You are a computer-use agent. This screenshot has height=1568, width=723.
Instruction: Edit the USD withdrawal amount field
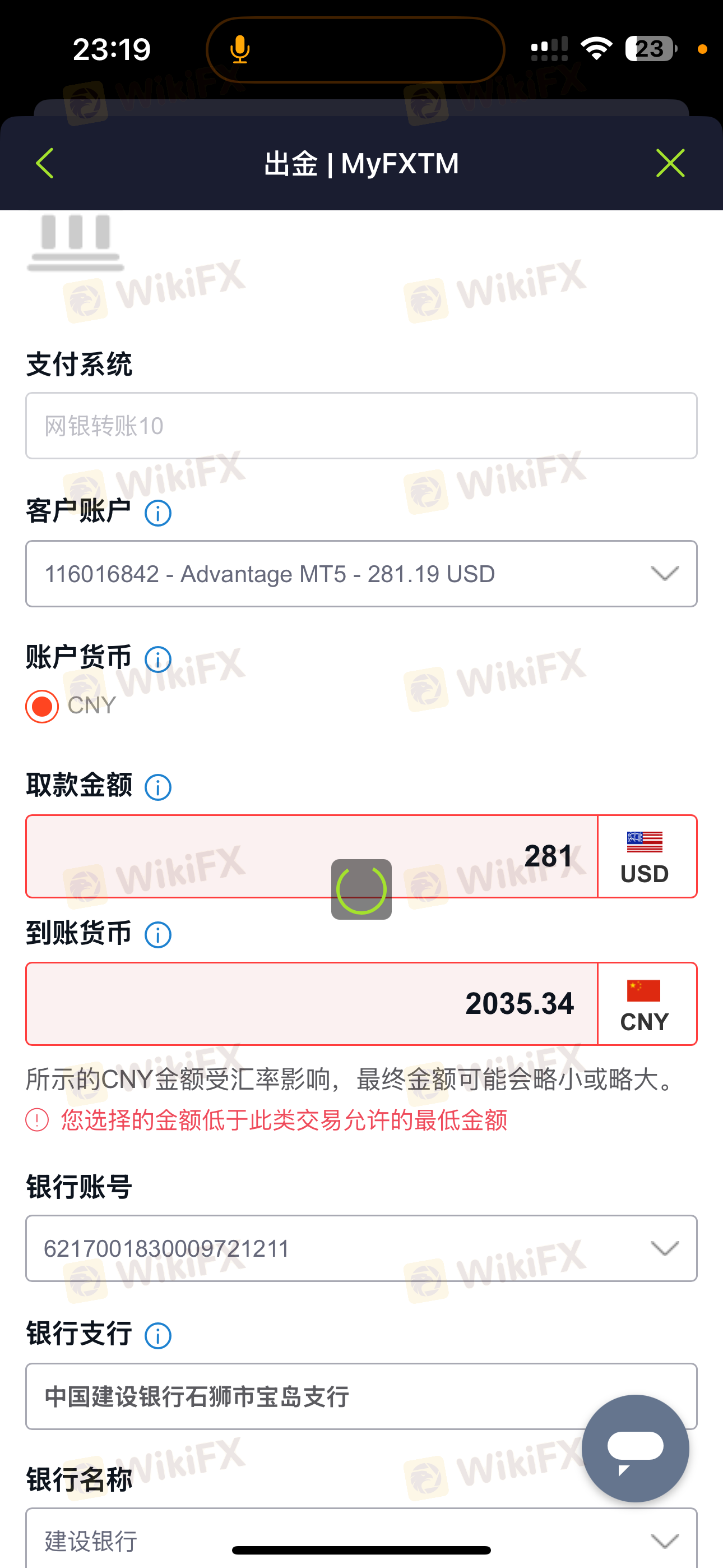[x=310, y=856]
